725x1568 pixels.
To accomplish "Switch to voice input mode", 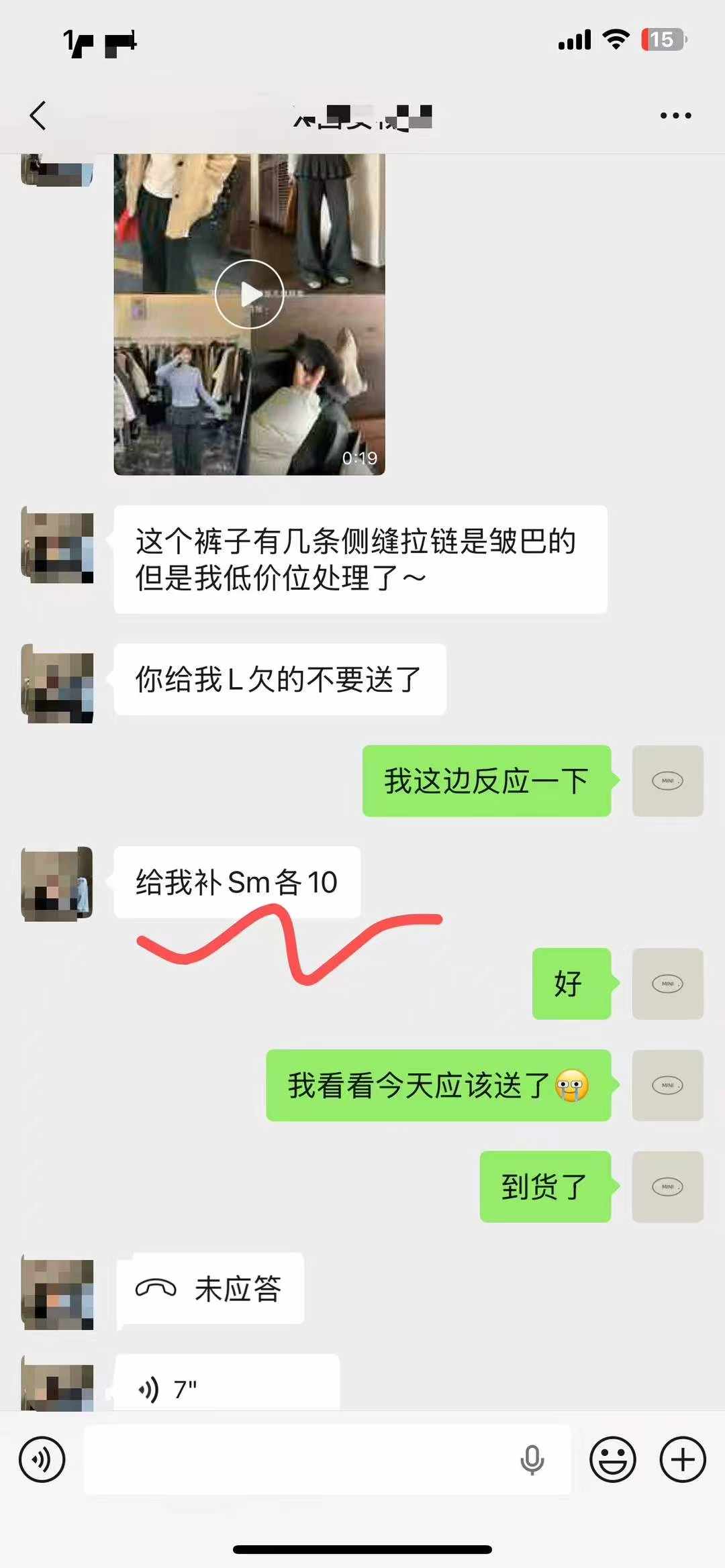I will click(x=42, y=1459).
